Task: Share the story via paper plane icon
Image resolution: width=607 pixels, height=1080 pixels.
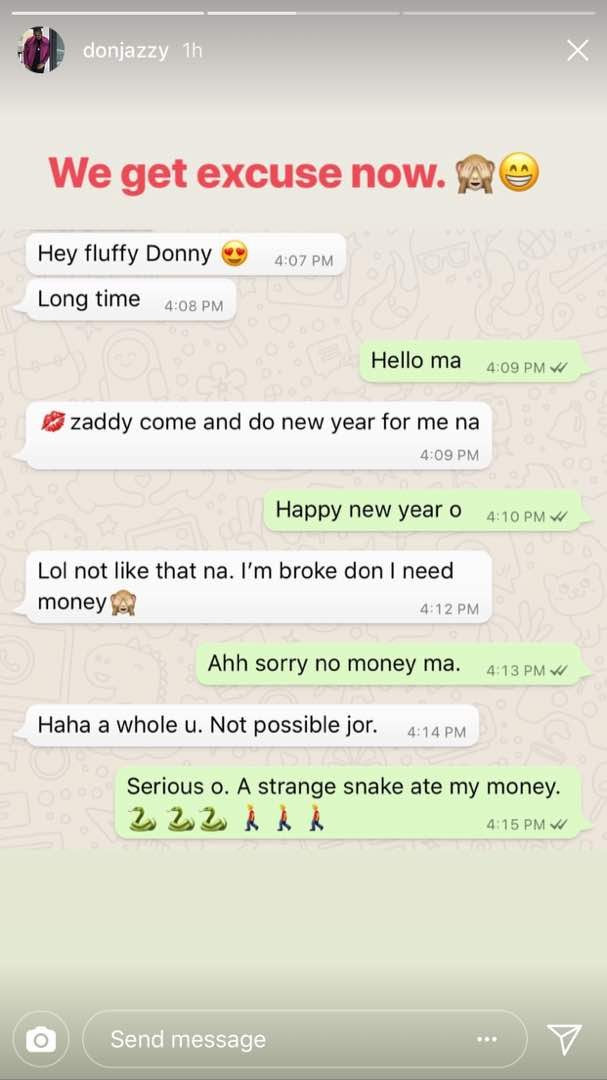Action: click(x=564, y=1040)
